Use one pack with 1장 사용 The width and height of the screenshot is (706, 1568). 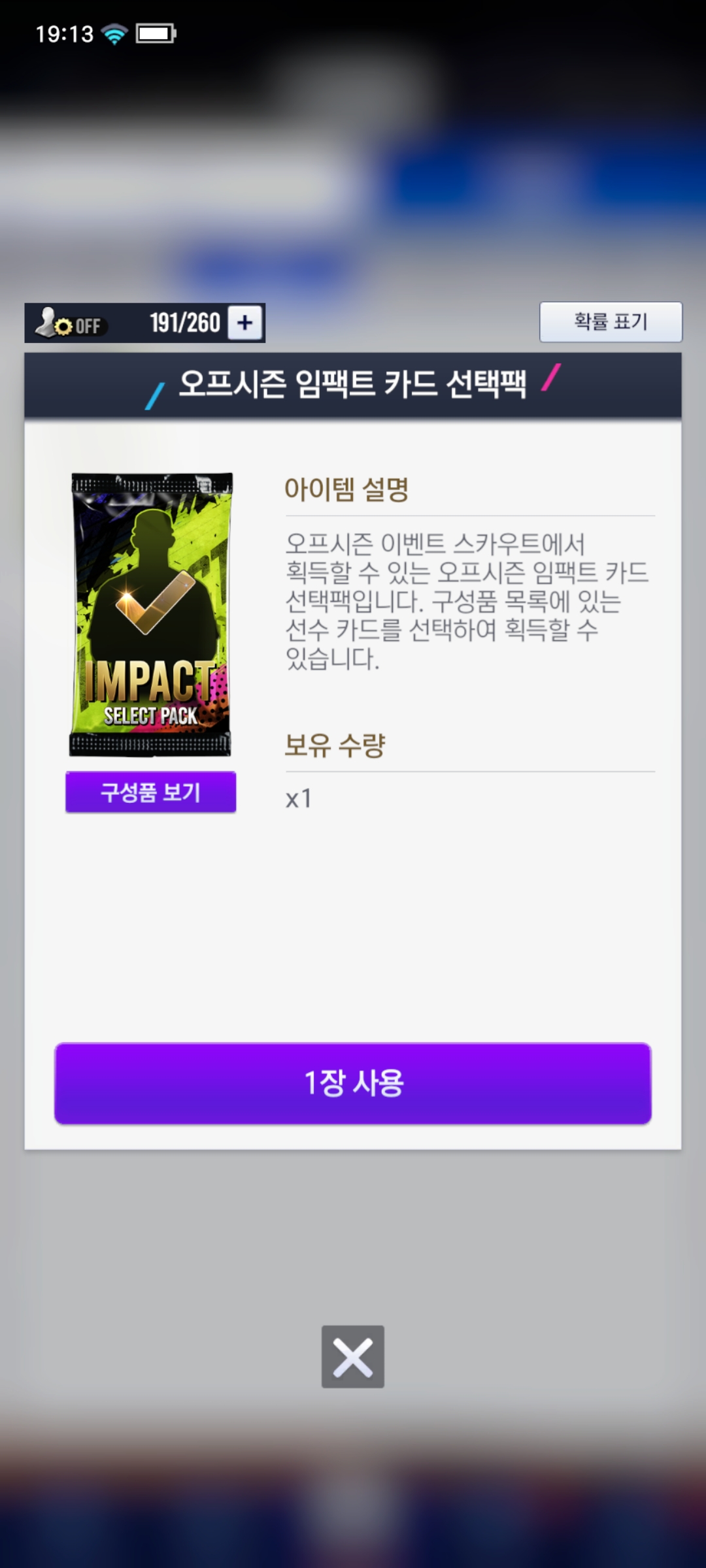pos(353,1083)
